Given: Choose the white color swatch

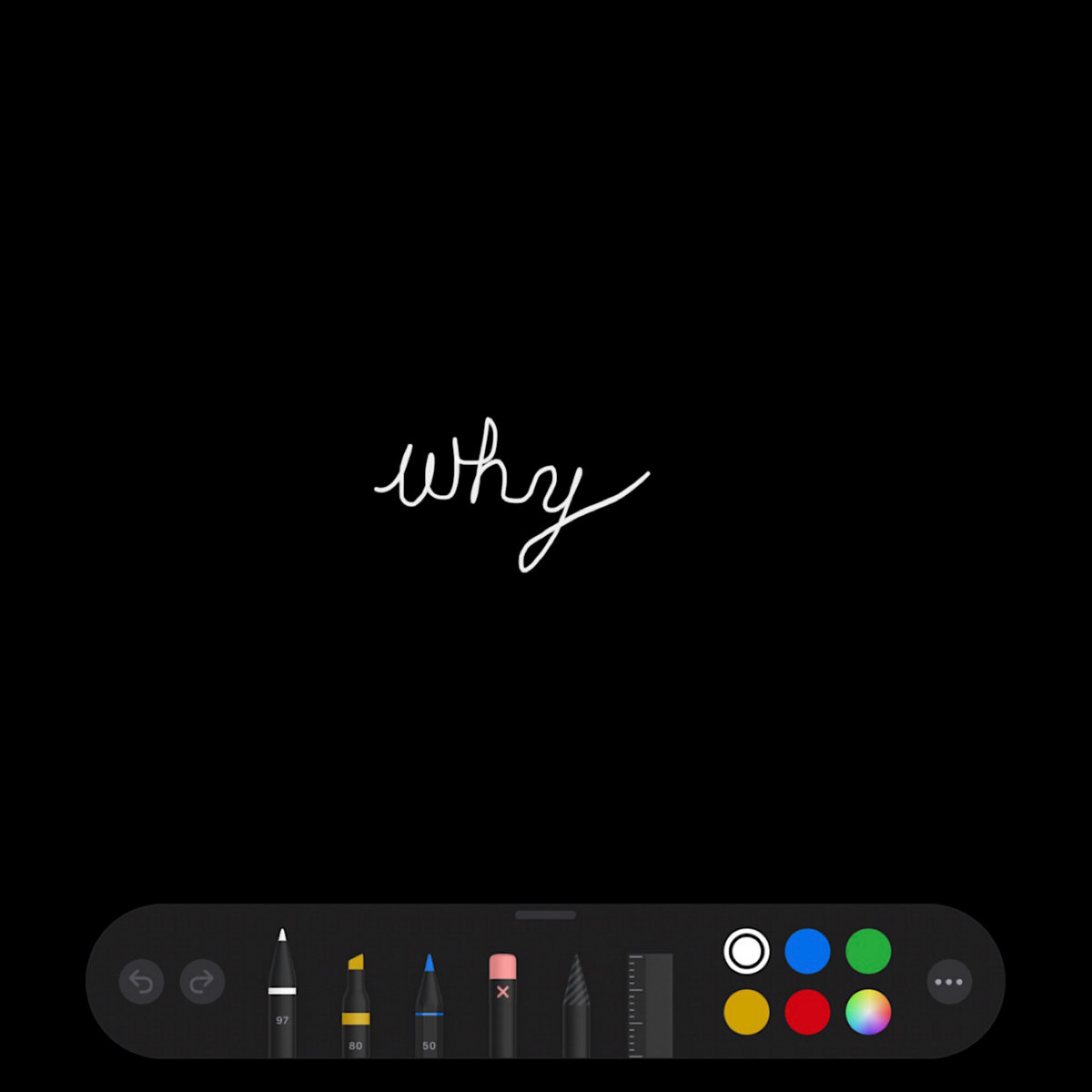Looking at the screenshot, I should click(746, 952).
